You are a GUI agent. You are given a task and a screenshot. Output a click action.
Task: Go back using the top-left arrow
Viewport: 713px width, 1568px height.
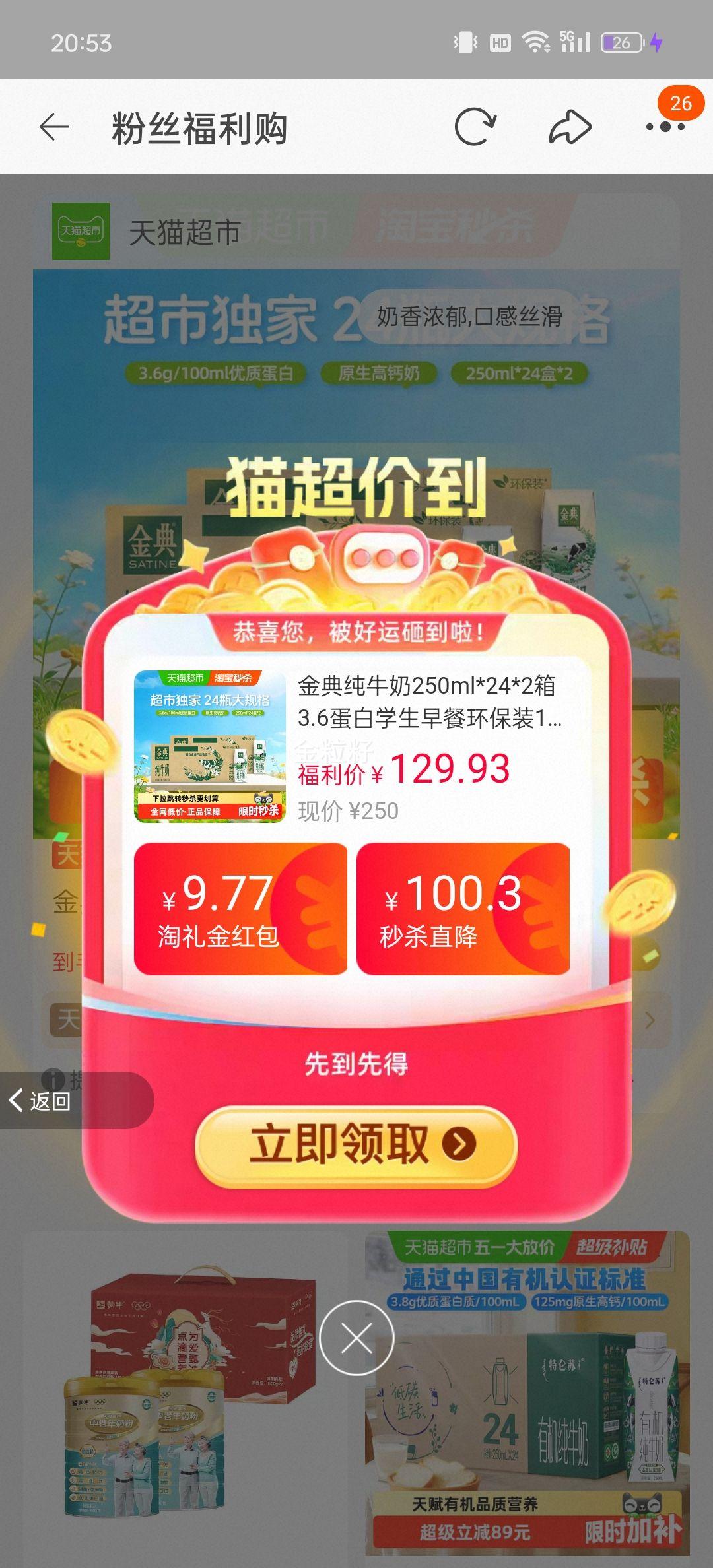pos(54,127)
